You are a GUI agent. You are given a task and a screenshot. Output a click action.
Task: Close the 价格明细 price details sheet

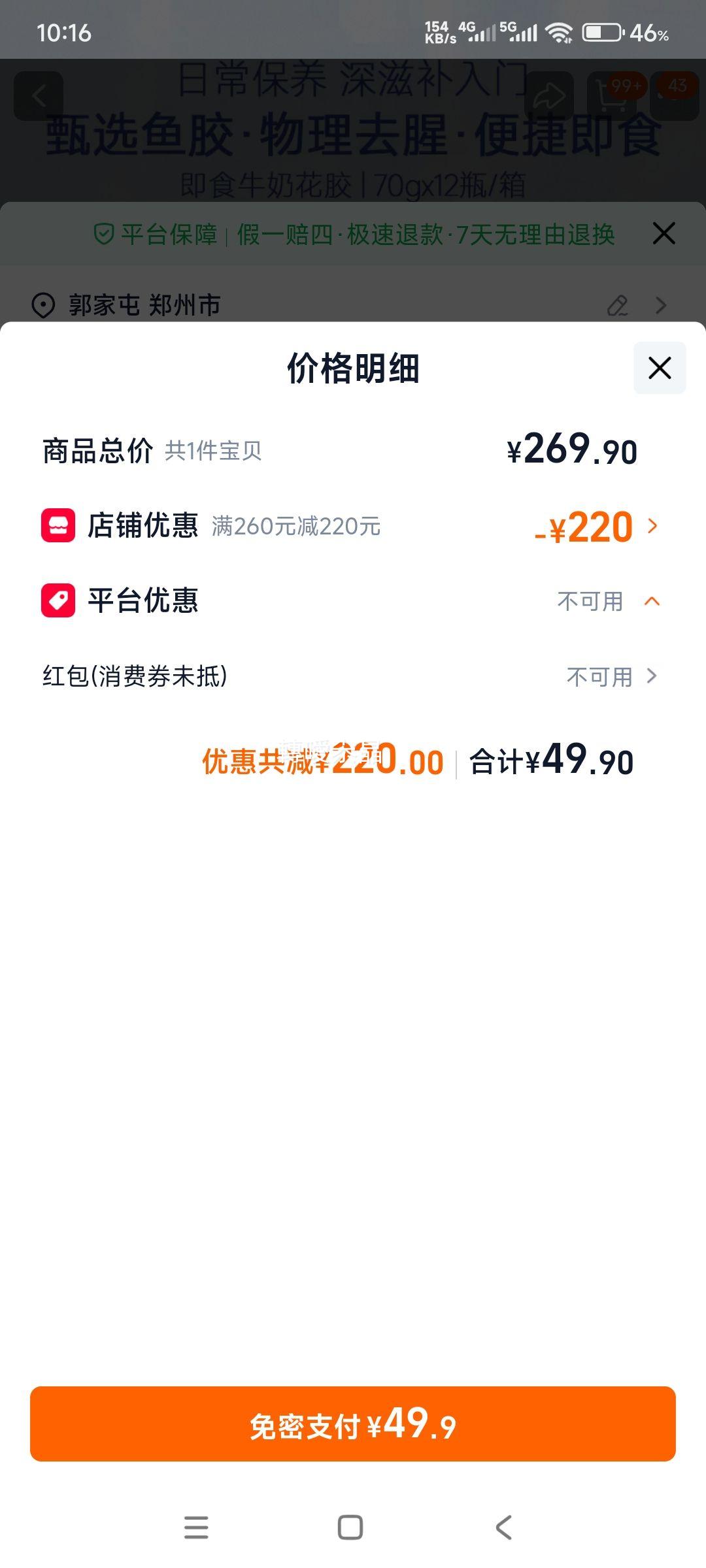click(x=660, y=368)
